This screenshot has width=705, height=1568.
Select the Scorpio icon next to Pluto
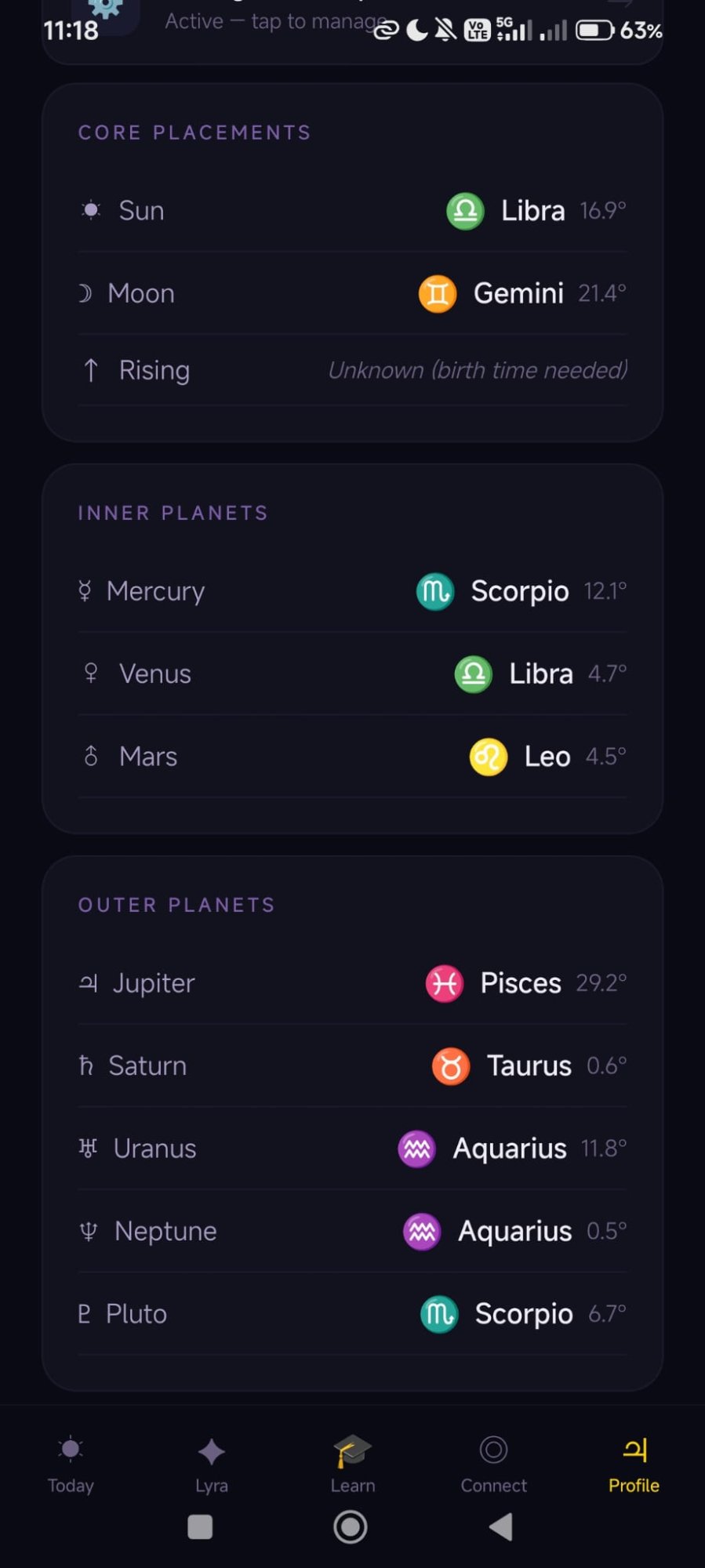pyautogui.click(x=439, y=1313)
